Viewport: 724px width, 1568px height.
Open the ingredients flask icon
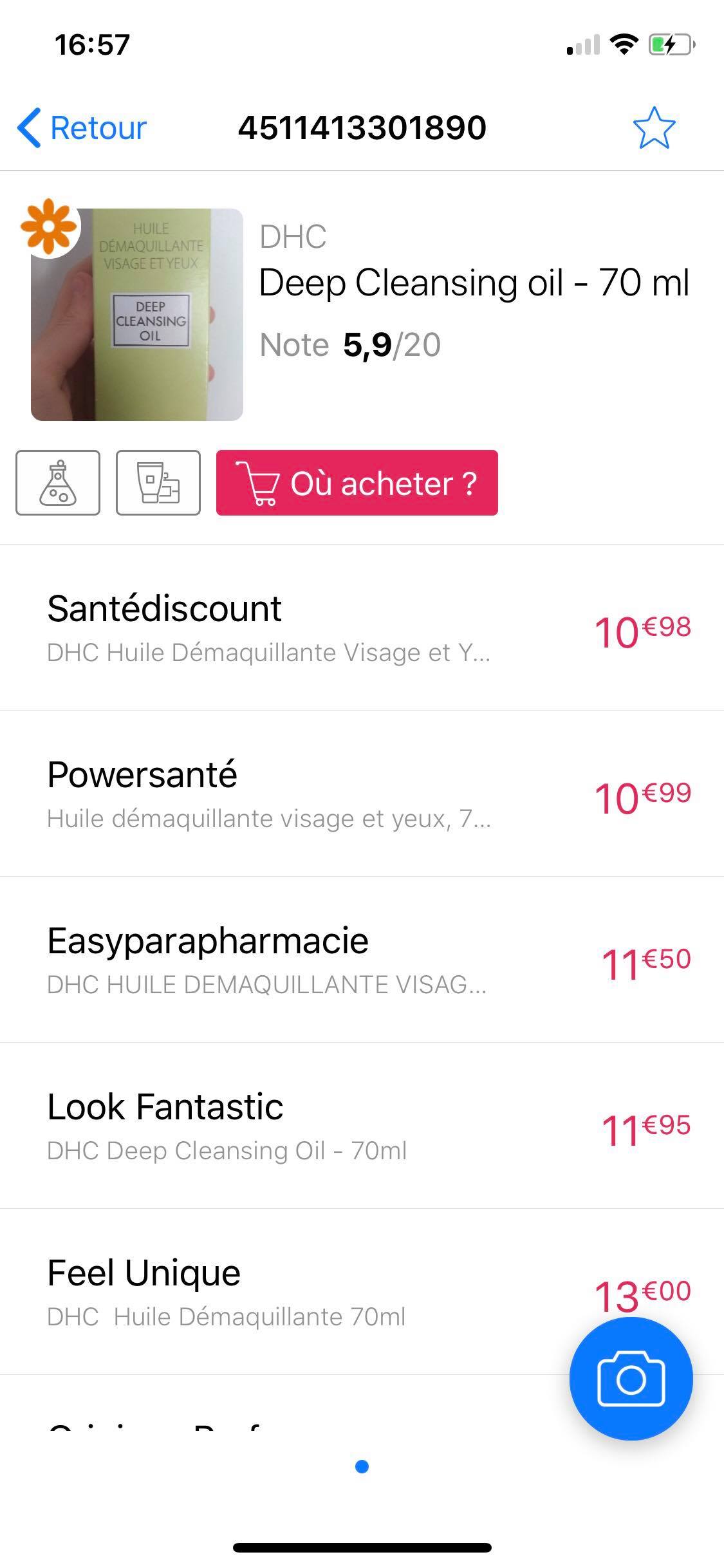[x=58, y=483]
